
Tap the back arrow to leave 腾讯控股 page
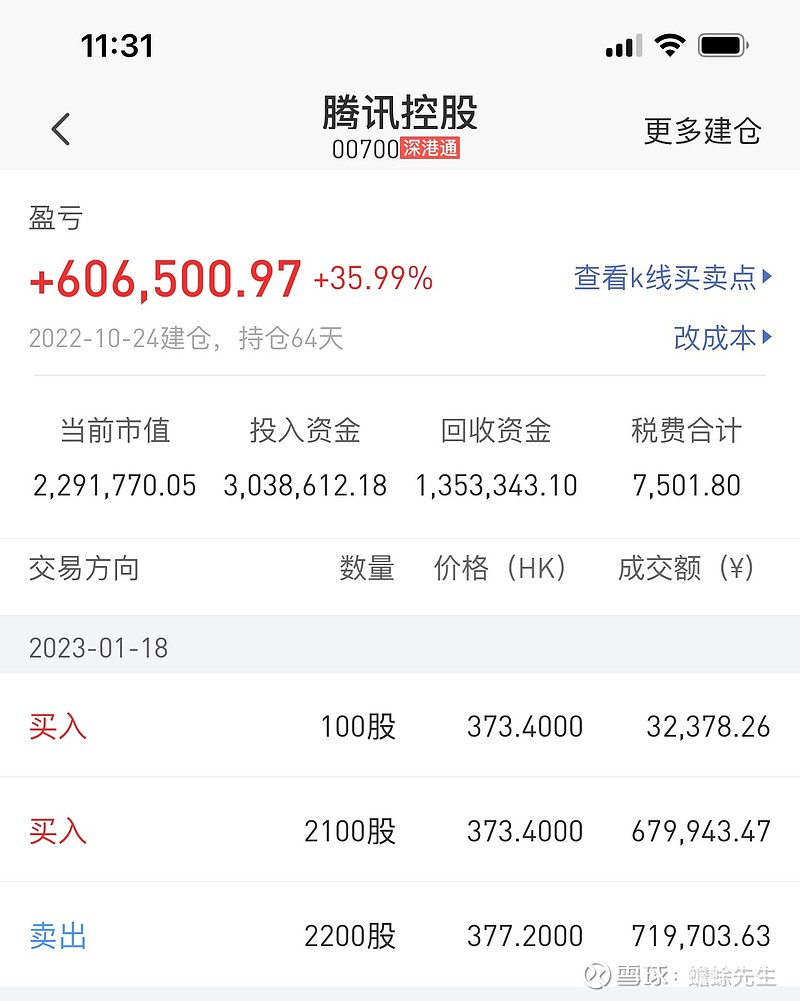click(x=60, y=129)
